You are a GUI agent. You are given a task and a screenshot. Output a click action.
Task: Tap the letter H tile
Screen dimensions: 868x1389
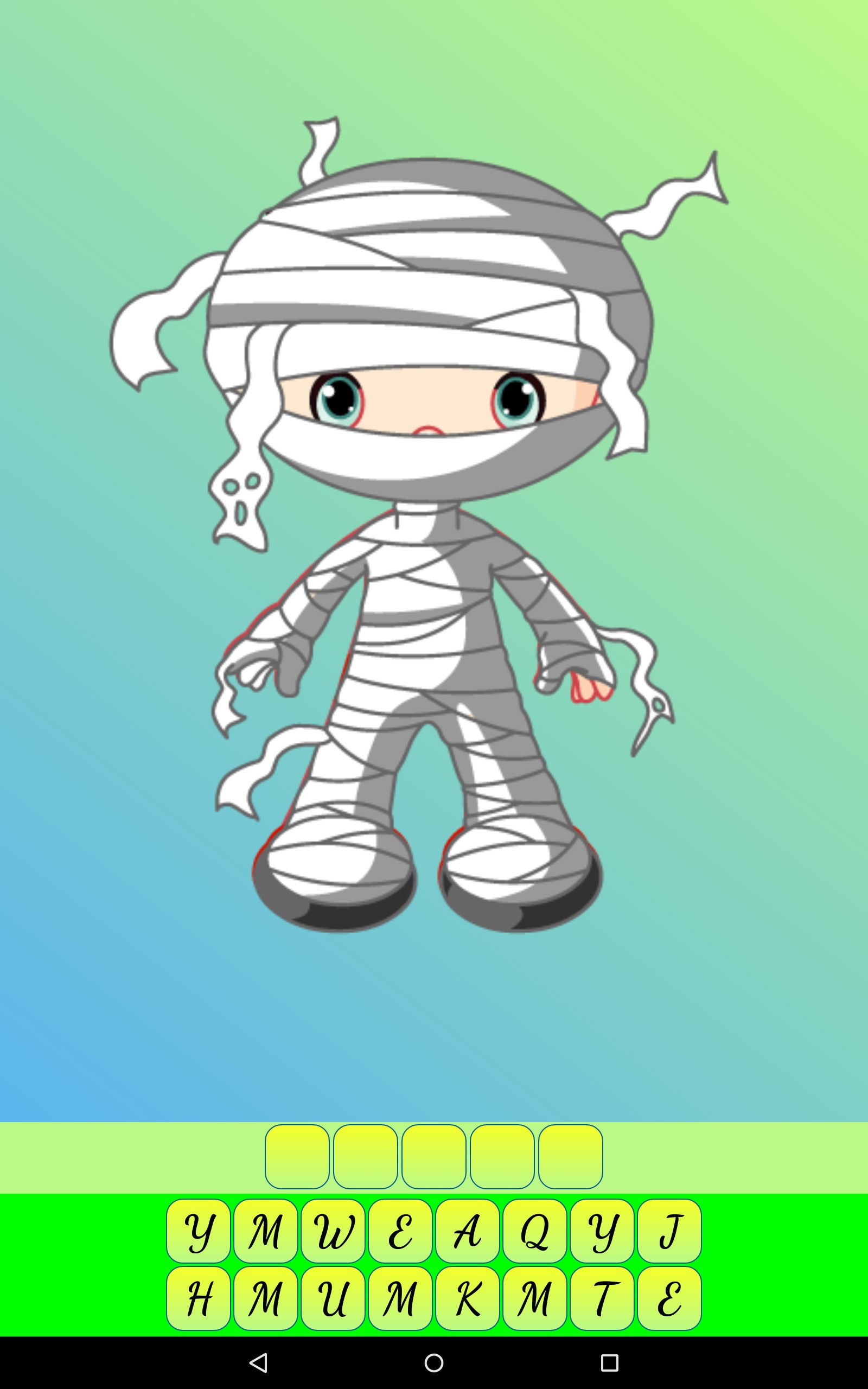pos(199,1298)
